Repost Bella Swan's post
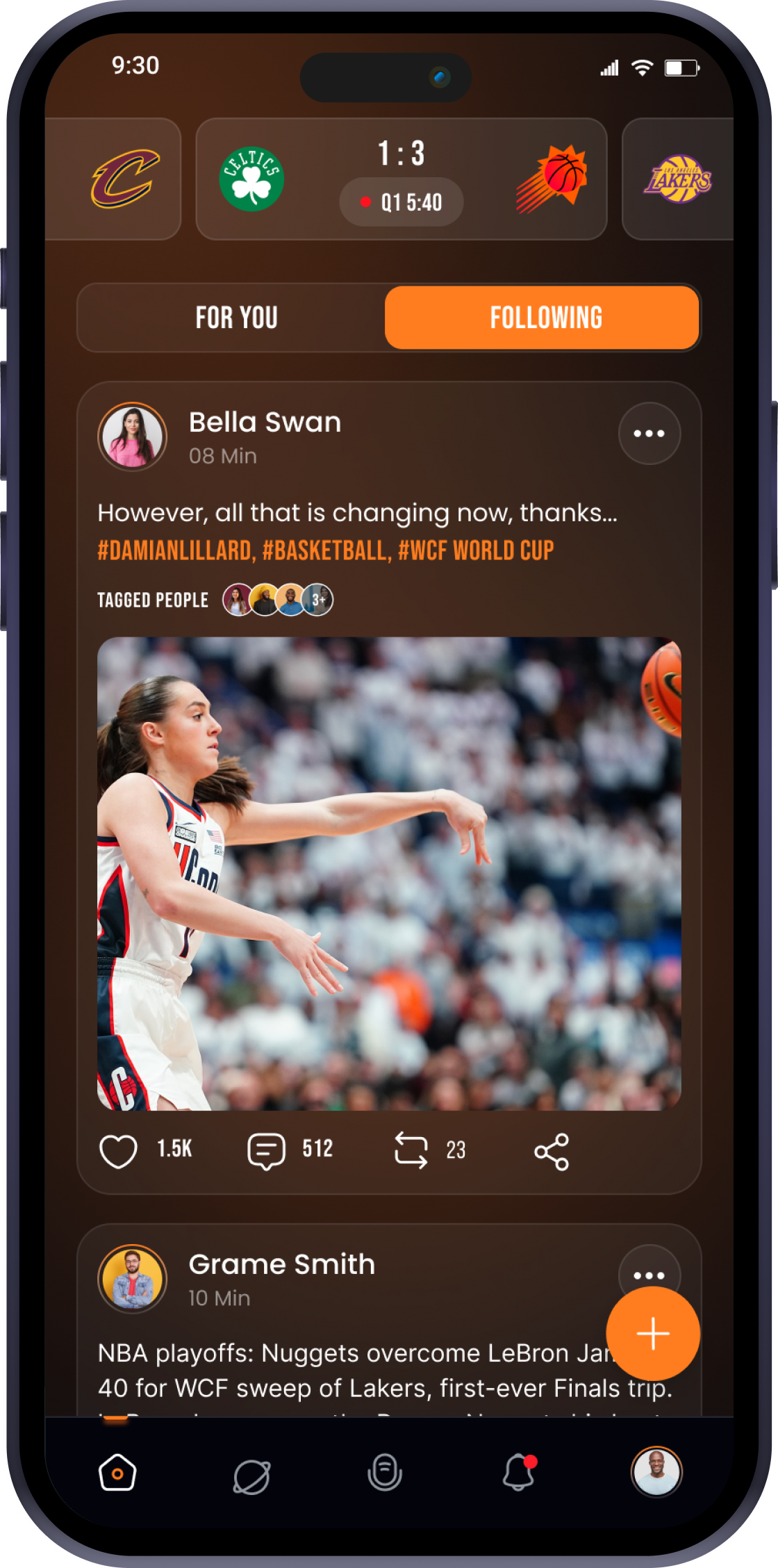This screenshot has width=778, height=1568. (x=411, y=1151)
